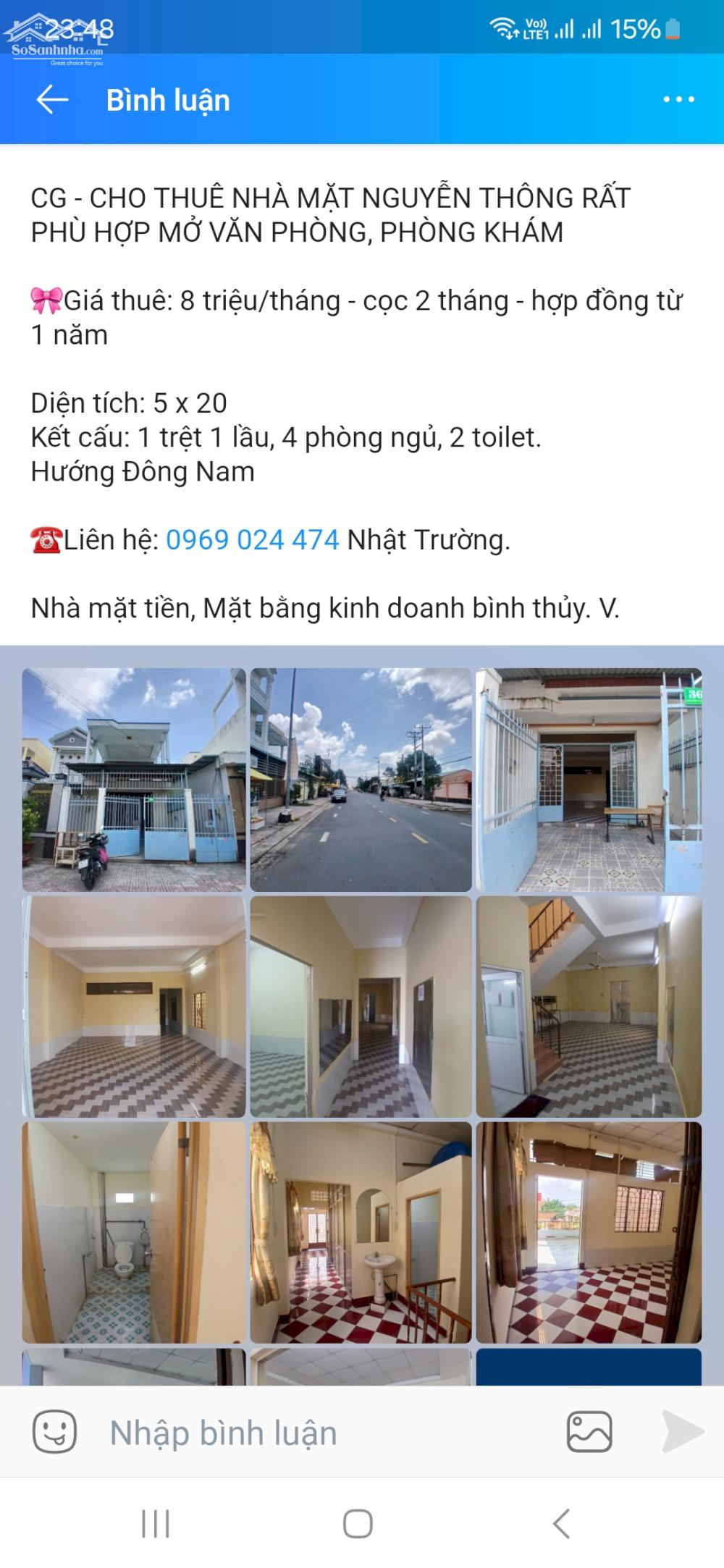Go back from the Bình luận screen
This screenshot has height=1568, width=724.
(x=52, y=100)
